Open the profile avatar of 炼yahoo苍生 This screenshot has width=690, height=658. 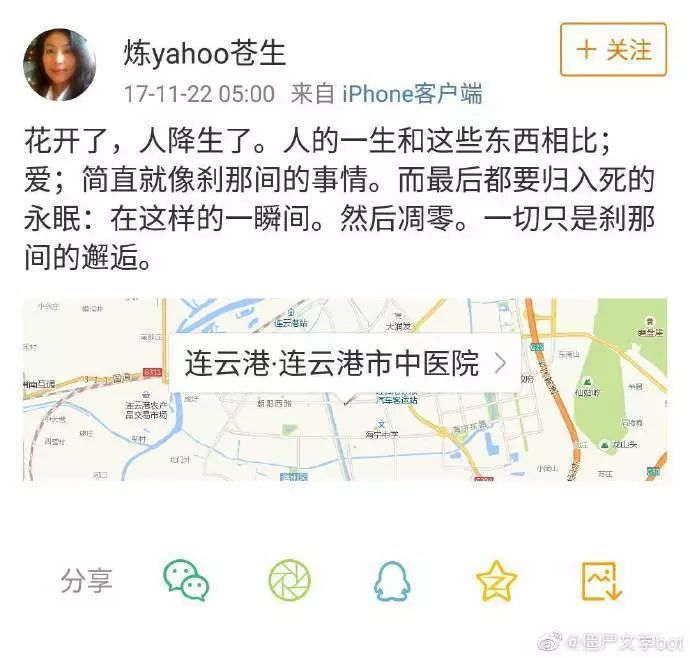pyautogui.click(x=60, y=64)
